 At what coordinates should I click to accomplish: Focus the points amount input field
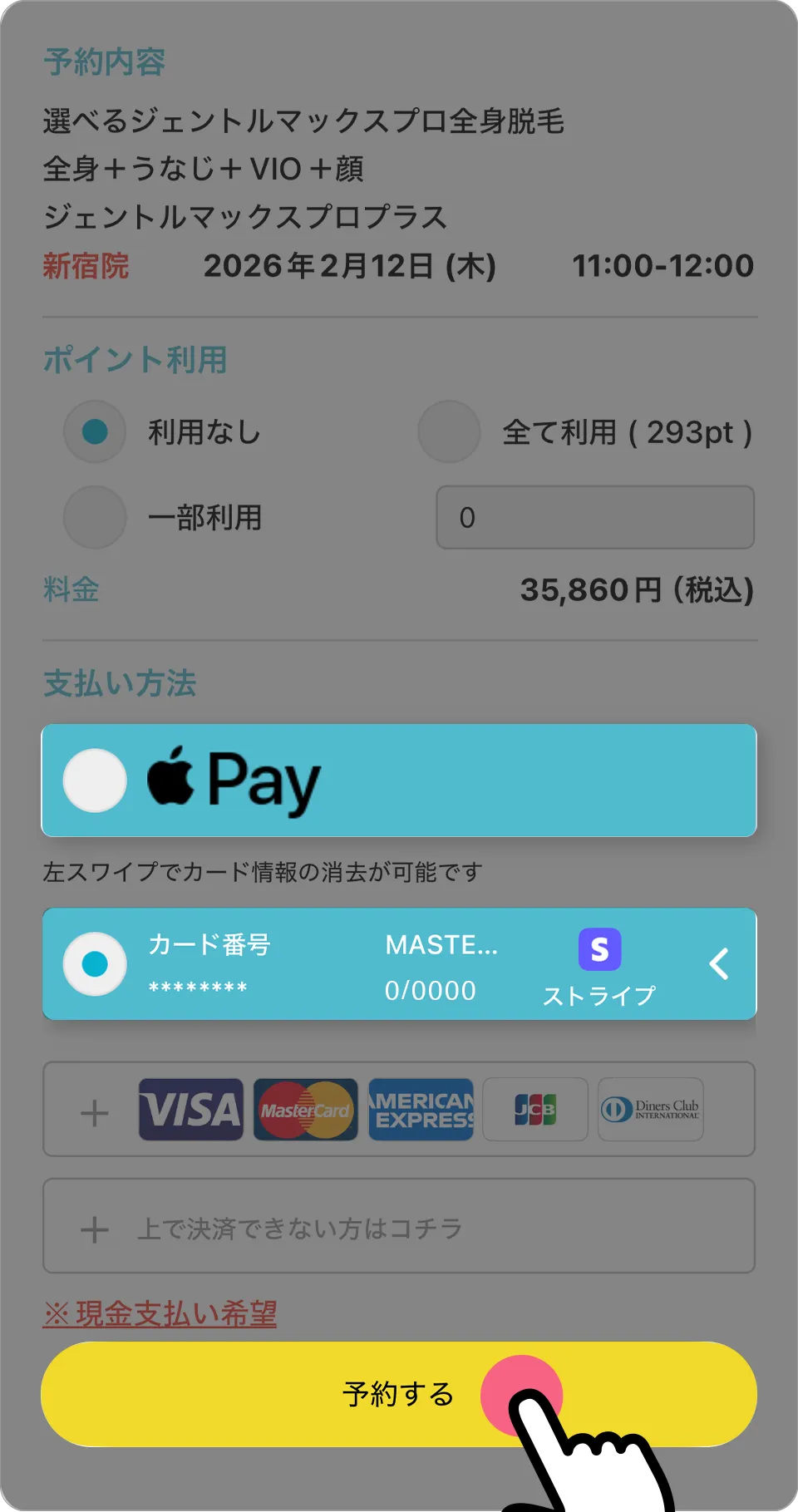click(x=595, y=518)
